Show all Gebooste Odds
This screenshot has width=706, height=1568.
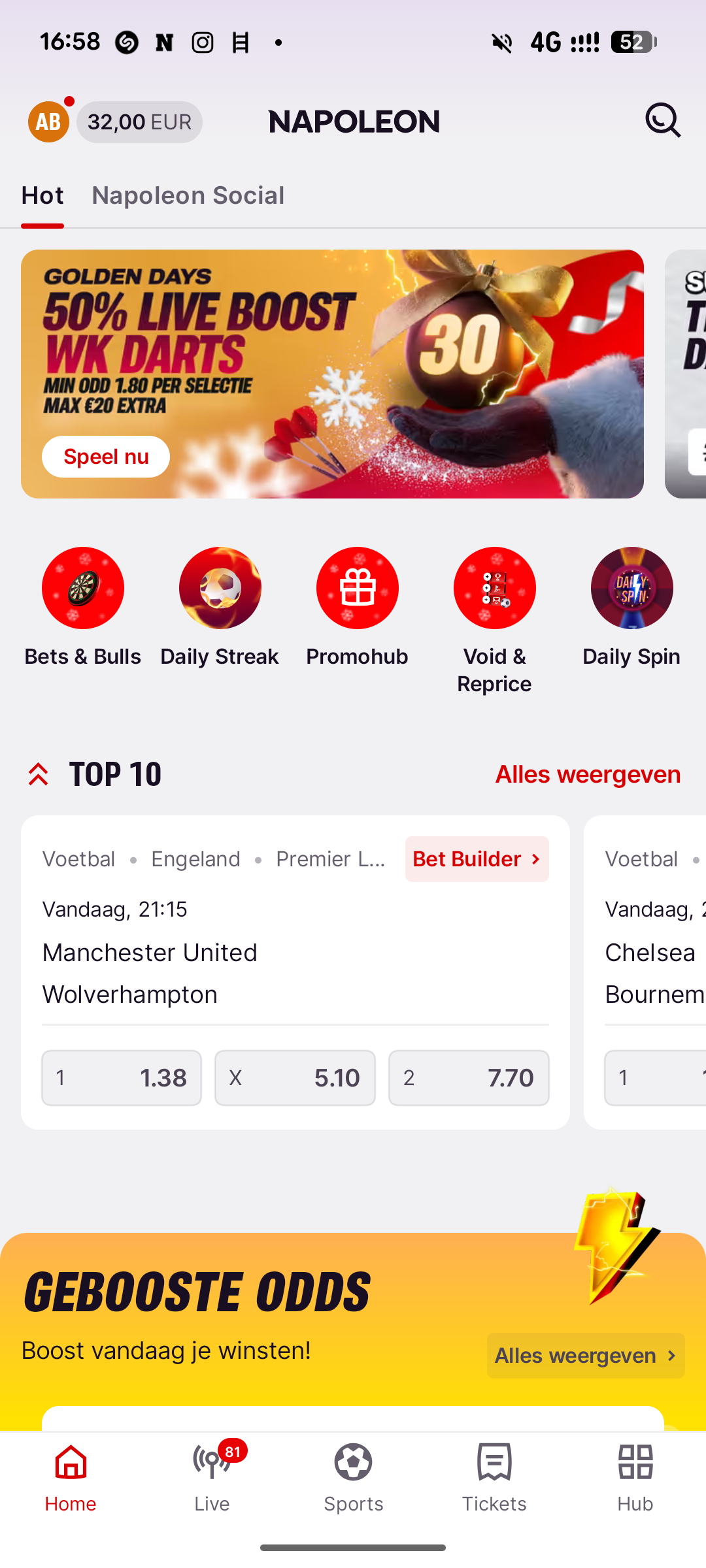point(585,1356)
